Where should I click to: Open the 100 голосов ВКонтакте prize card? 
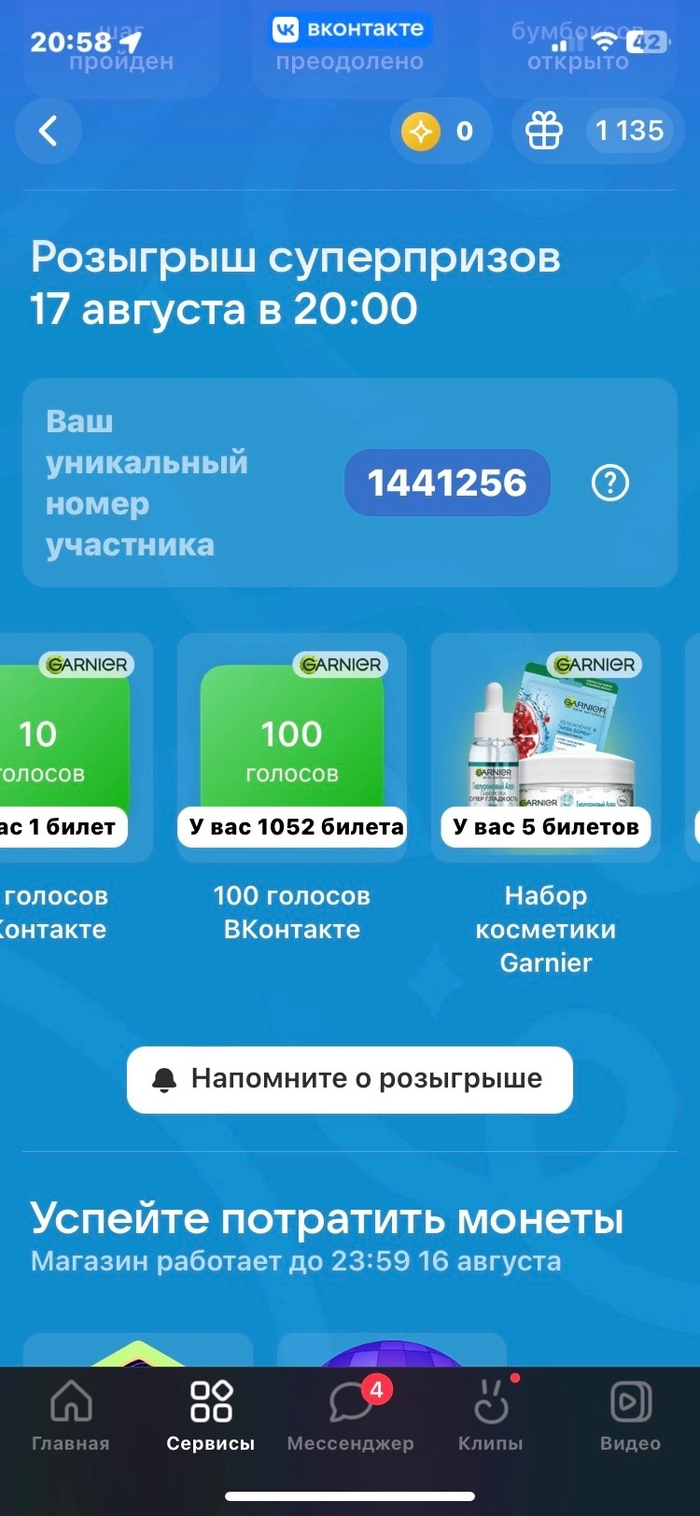292,747
